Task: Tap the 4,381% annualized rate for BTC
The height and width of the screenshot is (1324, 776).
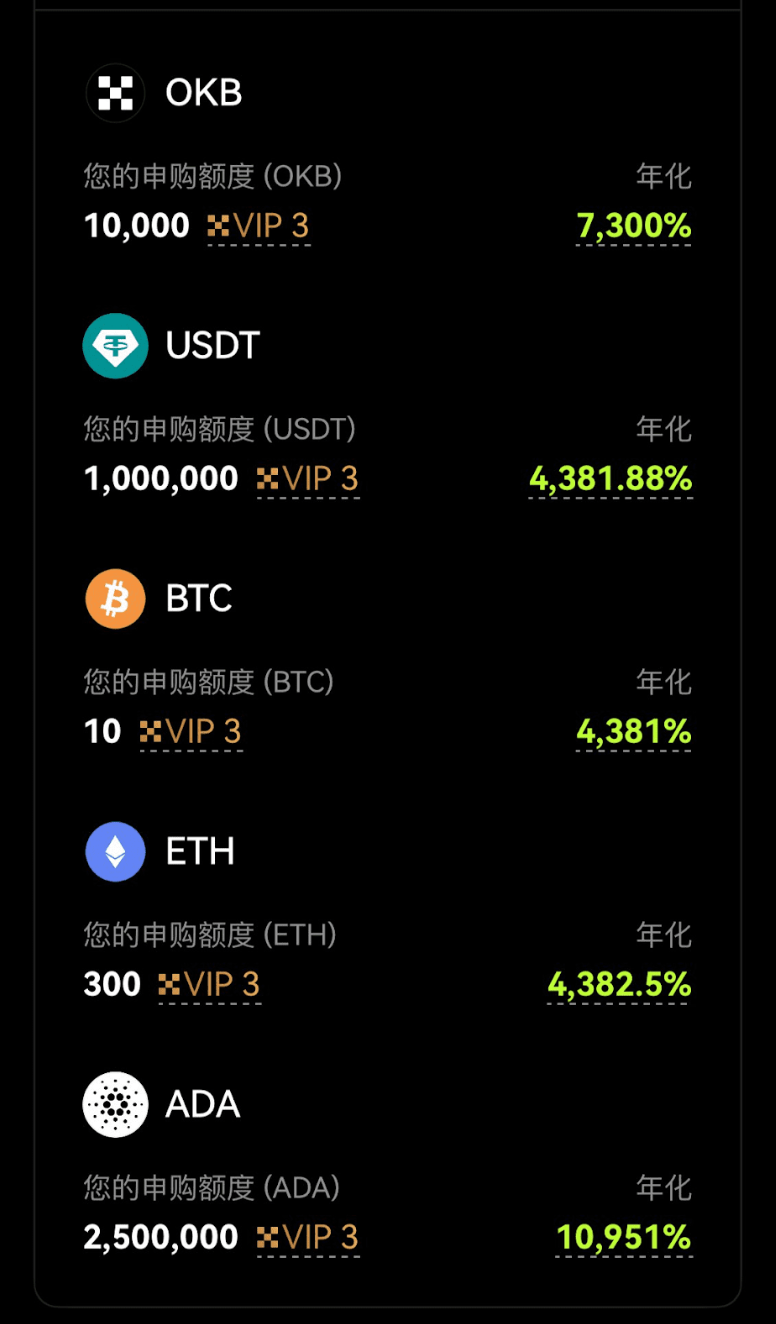Action: pyautogui.click(x=634, y=732)
